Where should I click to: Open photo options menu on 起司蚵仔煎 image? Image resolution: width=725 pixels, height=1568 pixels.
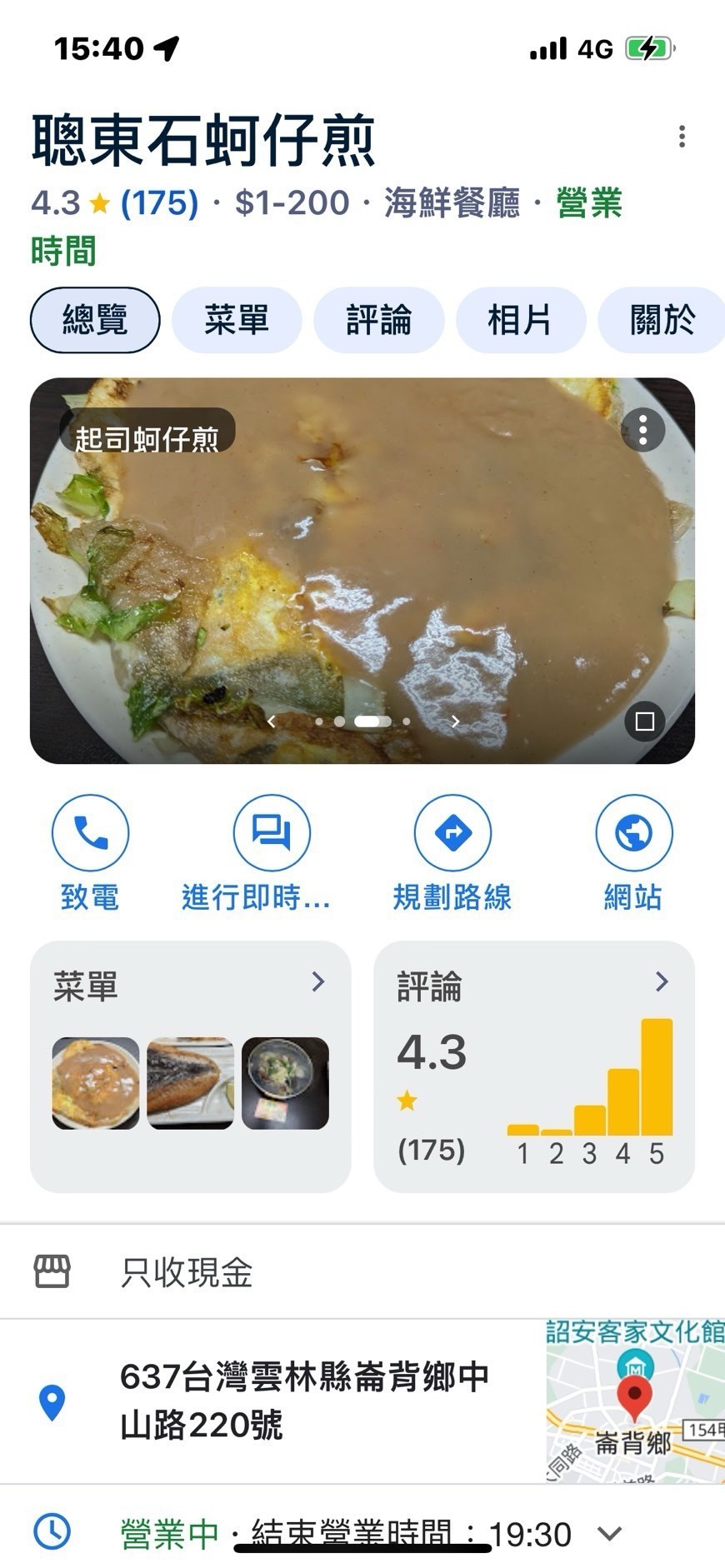[x=642, y=430]
